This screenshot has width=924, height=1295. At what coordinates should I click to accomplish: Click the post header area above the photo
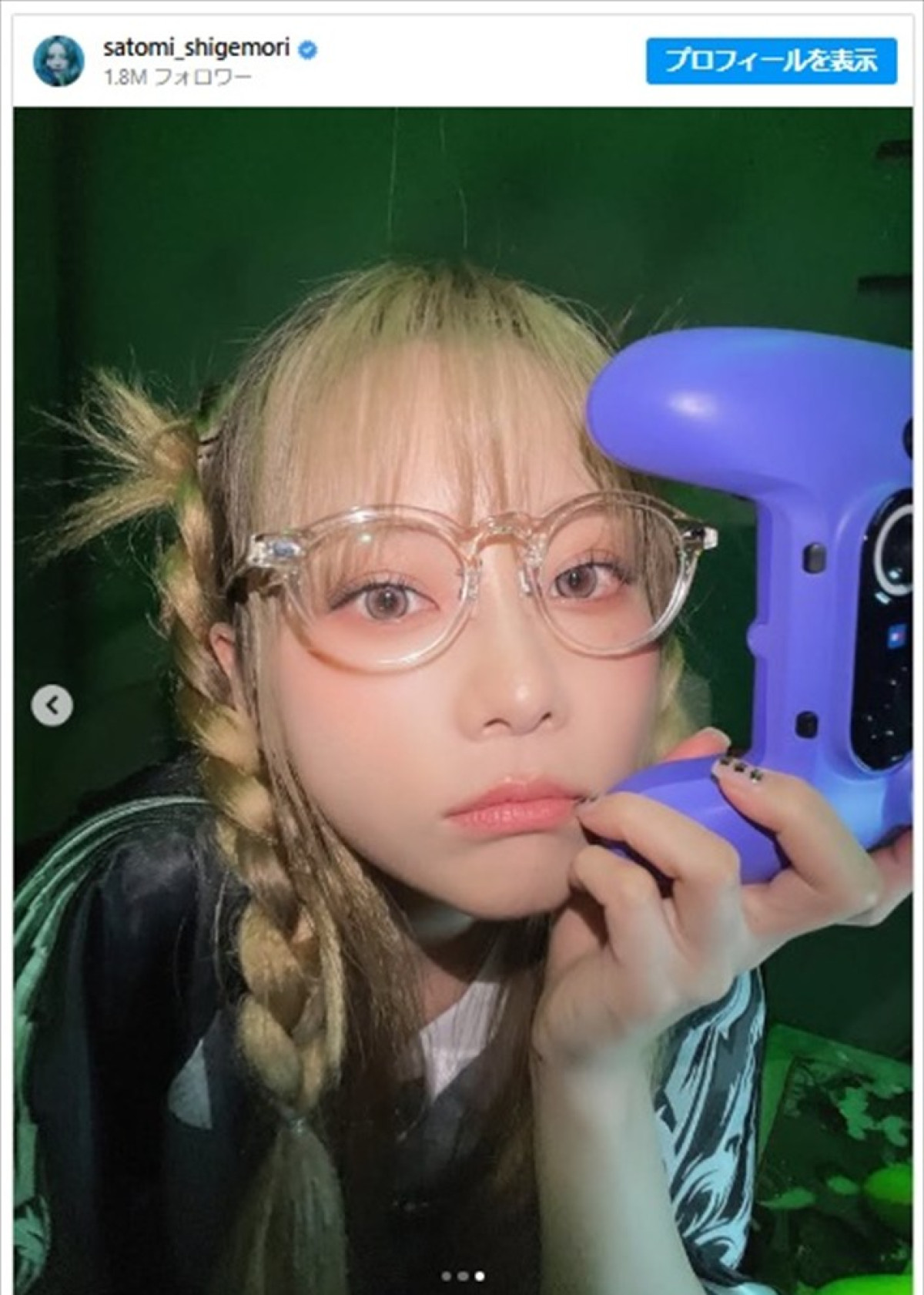(462, 60)
